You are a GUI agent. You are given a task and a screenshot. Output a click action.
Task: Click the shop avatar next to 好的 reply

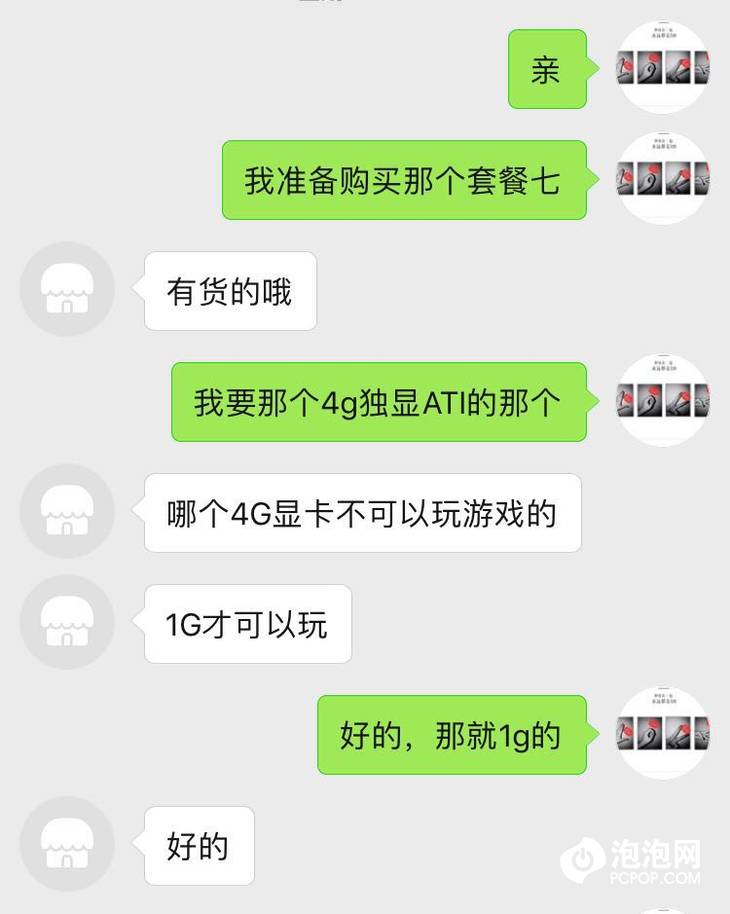[x=65, y=845]
